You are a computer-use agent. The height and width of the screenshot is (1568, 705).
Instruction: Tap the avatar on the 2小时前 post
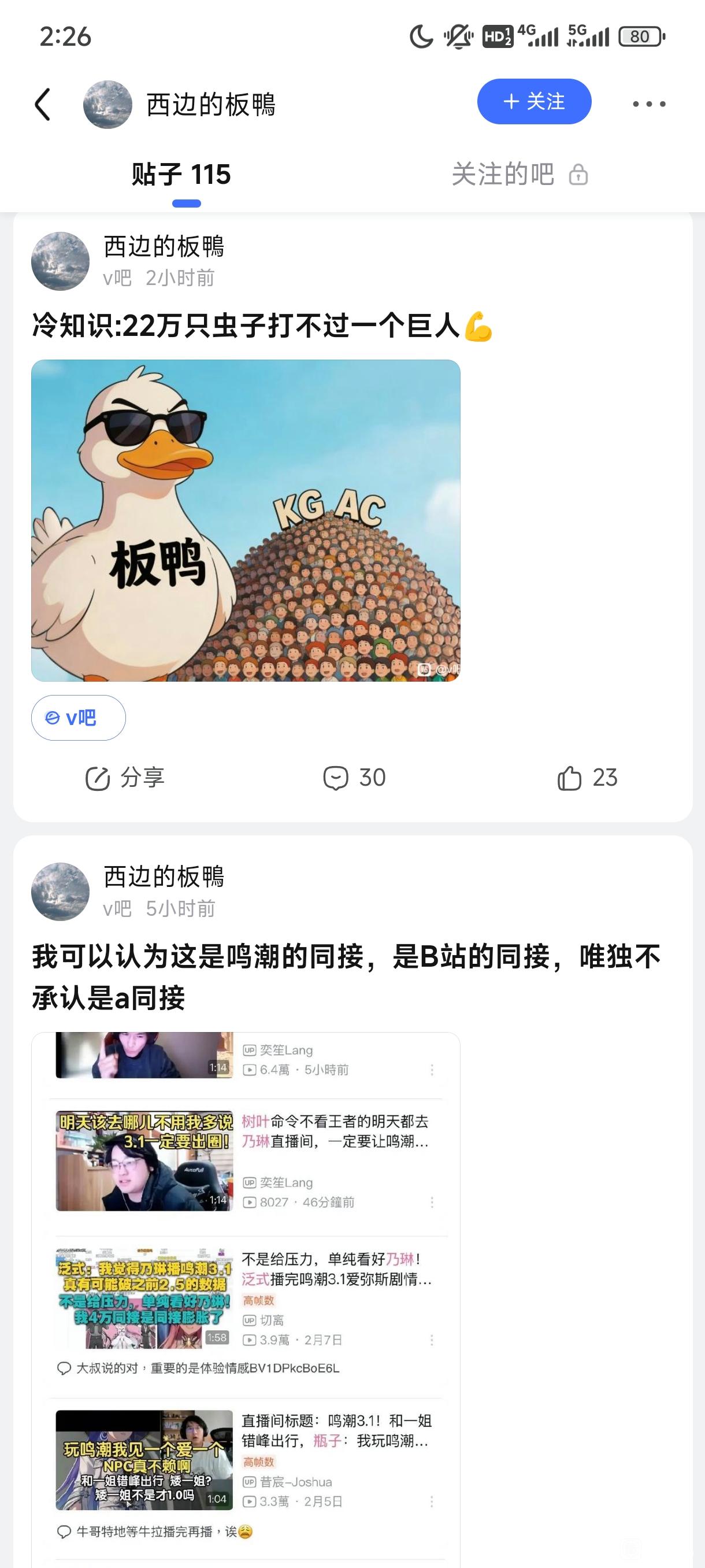pos(60,261)
